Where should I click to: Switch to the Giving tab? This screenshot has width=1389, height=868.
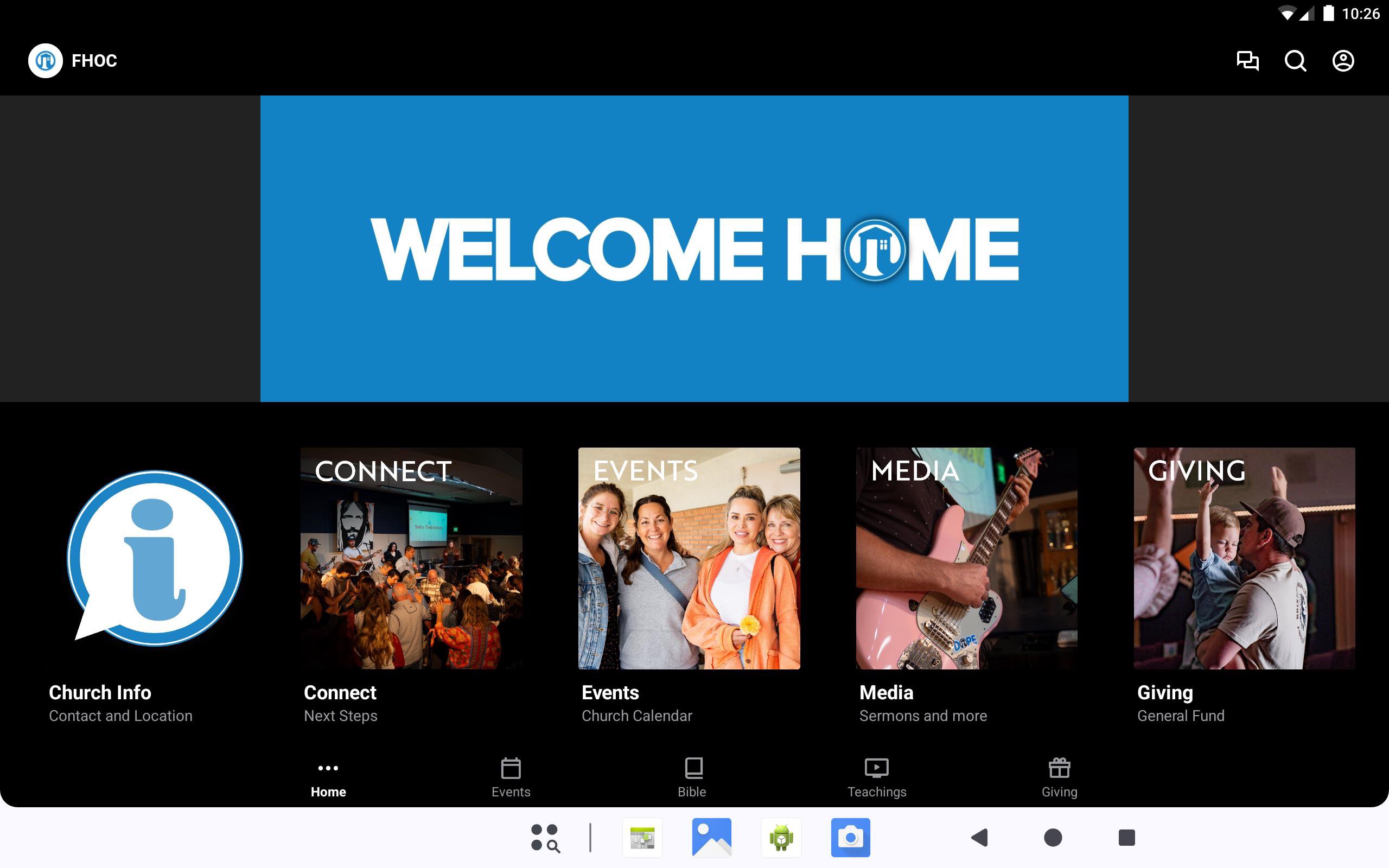coord(1059,777)
